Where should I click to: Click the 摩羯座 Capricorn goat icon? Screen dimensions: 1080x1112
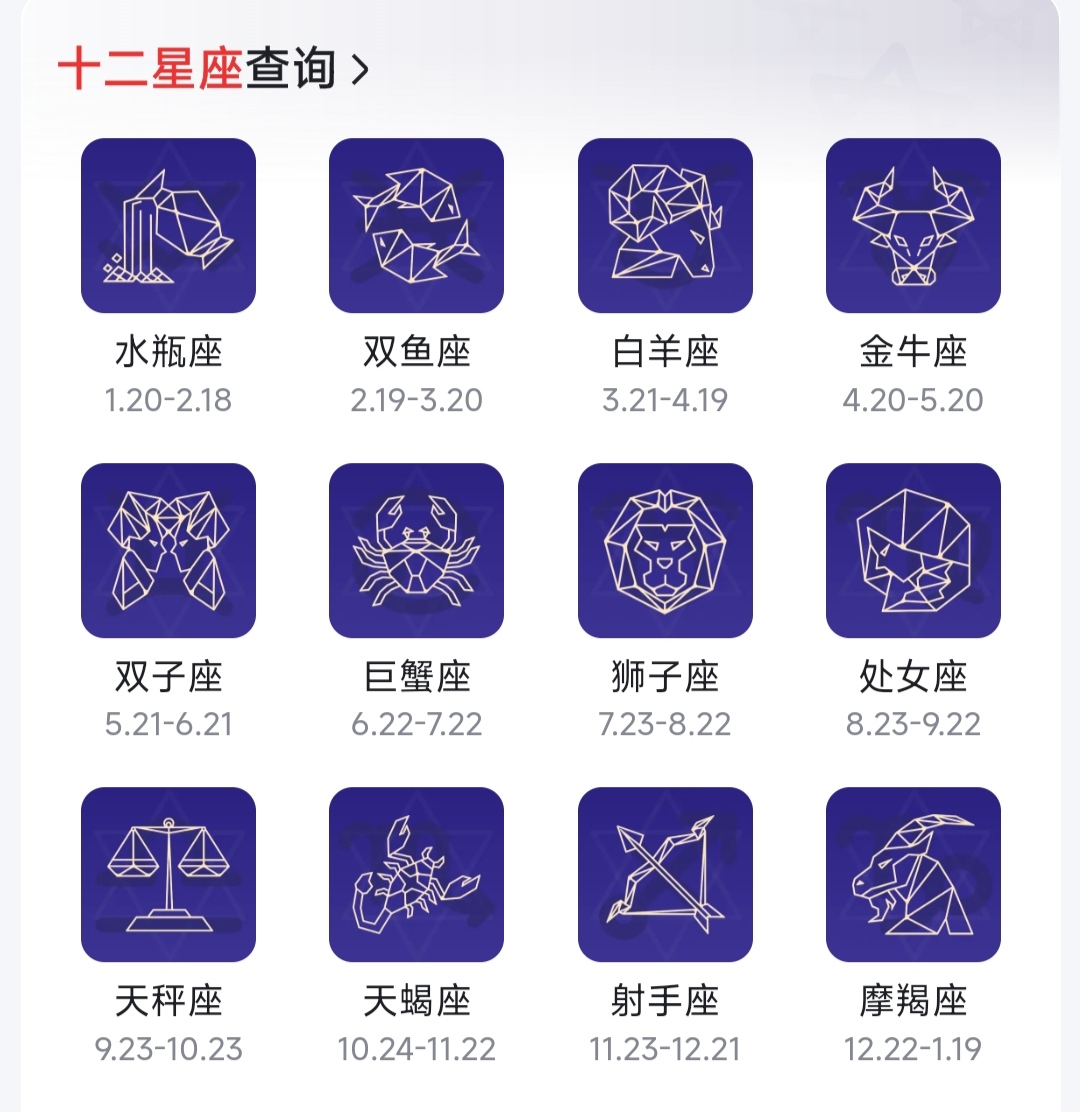[913, 873]
